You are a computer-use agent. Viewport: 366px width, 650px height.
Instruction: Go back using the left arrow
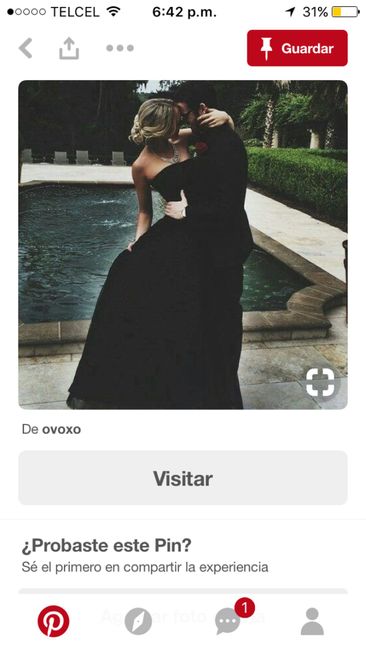tap(26, 48)
